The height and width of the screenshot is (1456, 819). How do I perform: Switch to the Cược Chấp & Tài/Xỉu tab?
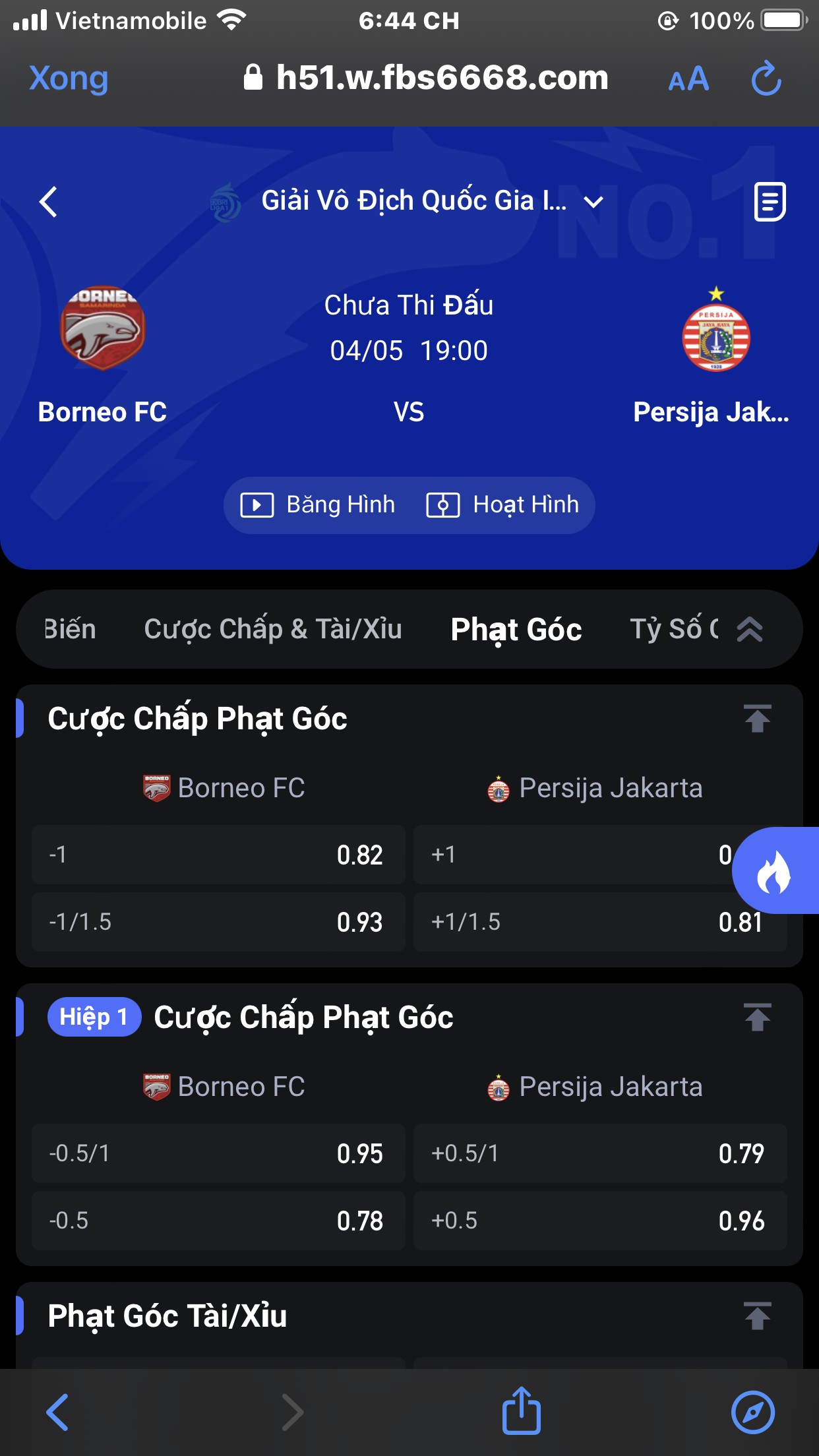273,629
